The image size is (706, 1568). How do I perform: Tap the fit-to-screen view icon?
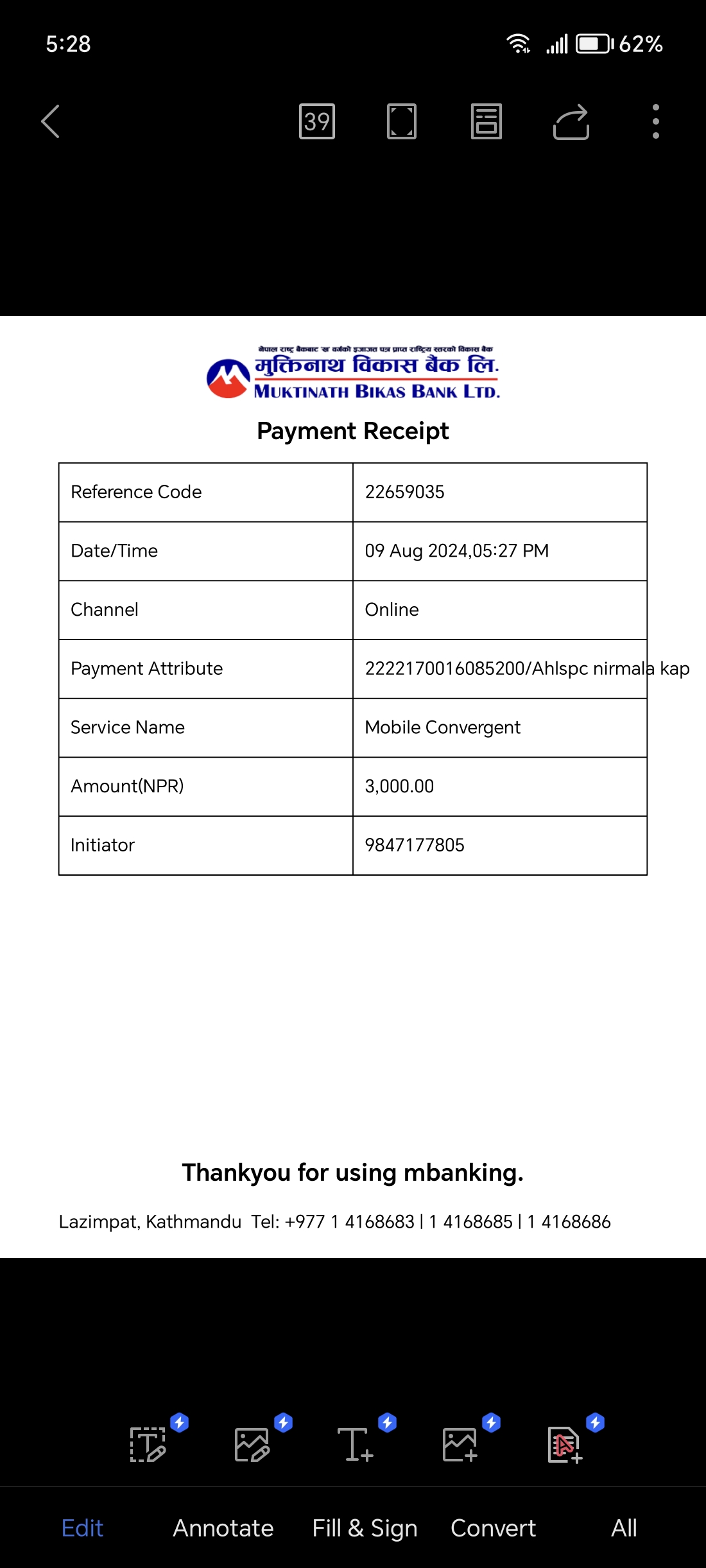402,121
